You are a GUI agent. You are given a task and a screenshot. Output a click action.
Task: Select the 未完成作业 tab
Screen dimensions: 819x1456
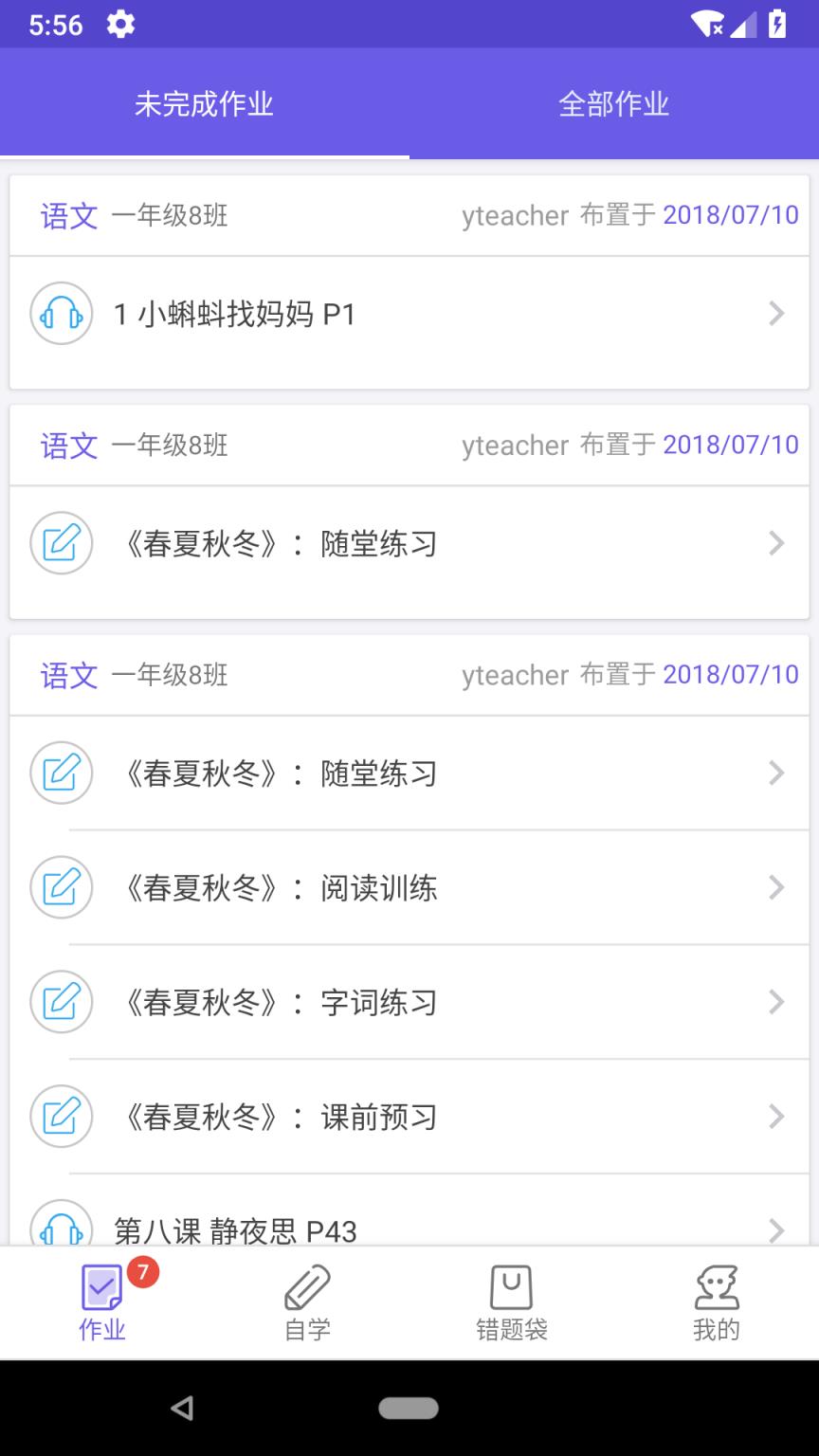click(x=204, y=104)
